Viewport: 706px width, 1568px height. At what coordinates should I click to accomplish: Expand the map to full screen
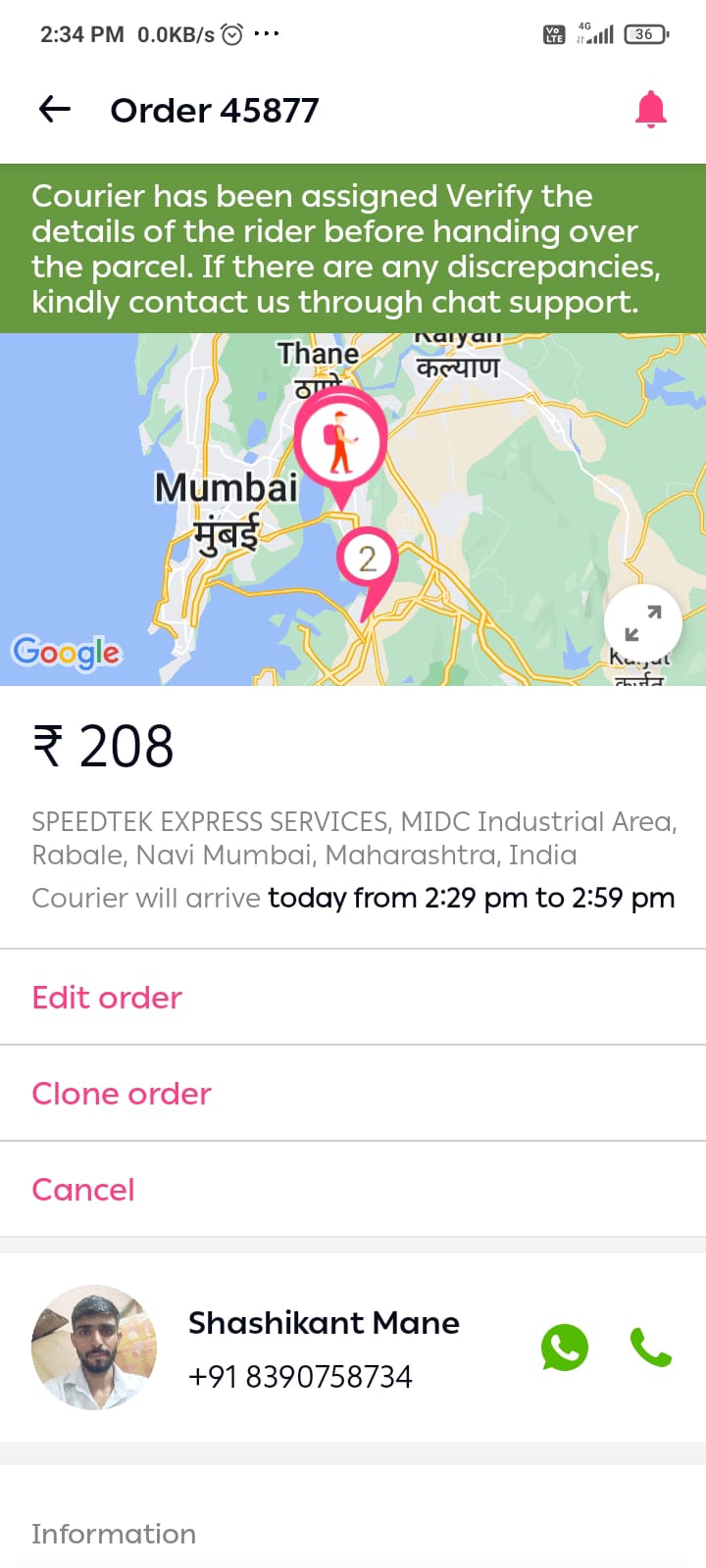pos(643,623)
